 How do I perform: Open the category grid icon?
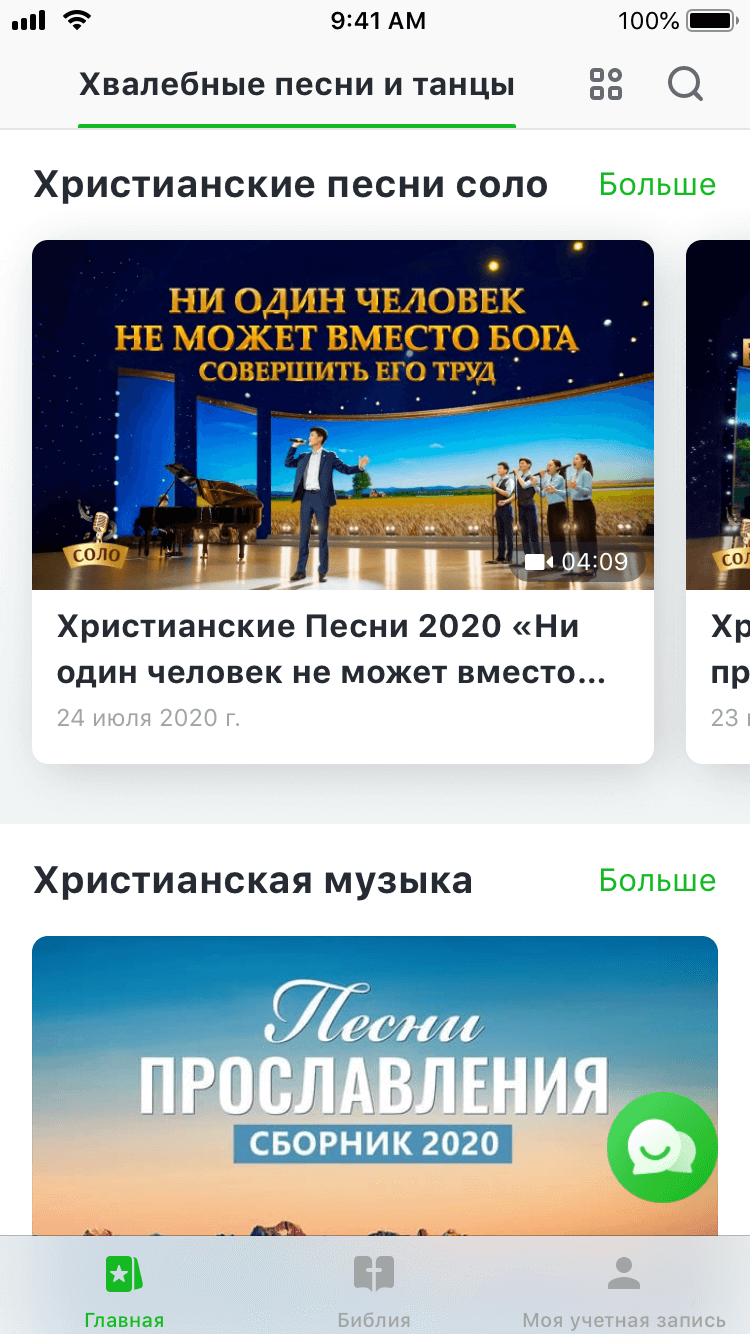pyautogui.click(x=606, y=85)
